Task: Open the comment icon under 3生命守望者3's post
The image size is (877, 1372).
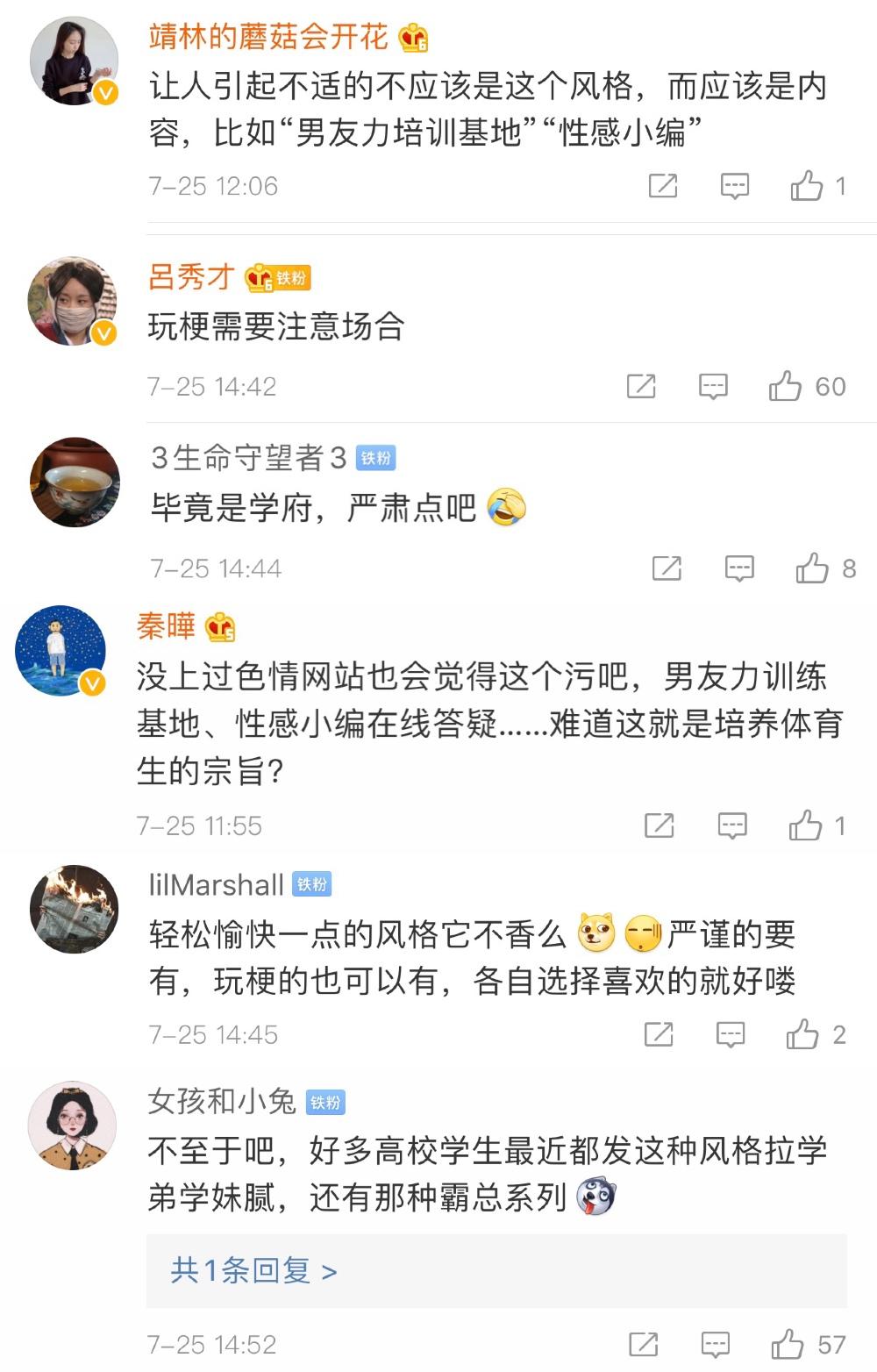Action: point(739,569)
